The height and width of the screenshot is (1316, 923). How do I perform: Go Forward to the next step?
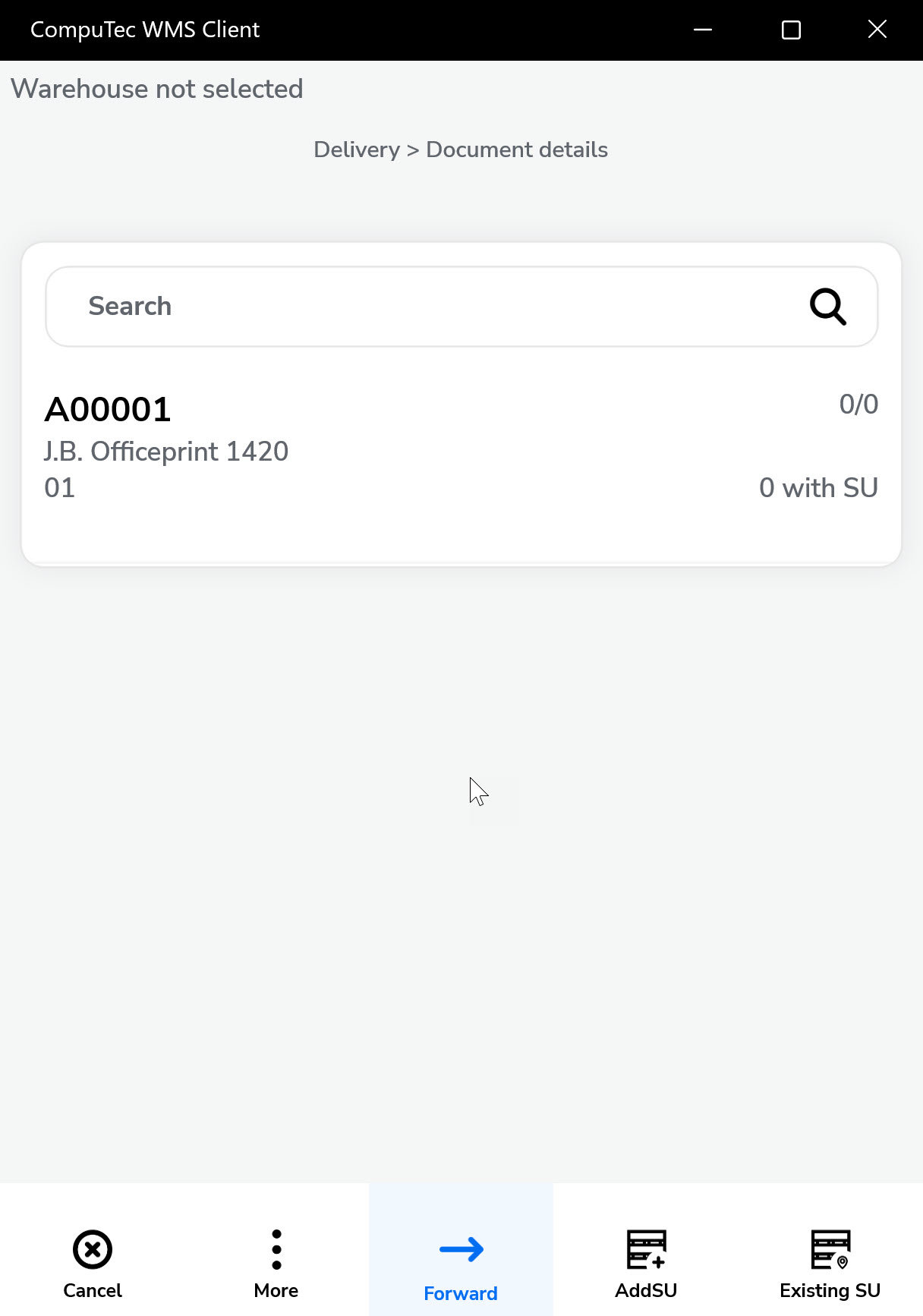(x=461, y=1263)
